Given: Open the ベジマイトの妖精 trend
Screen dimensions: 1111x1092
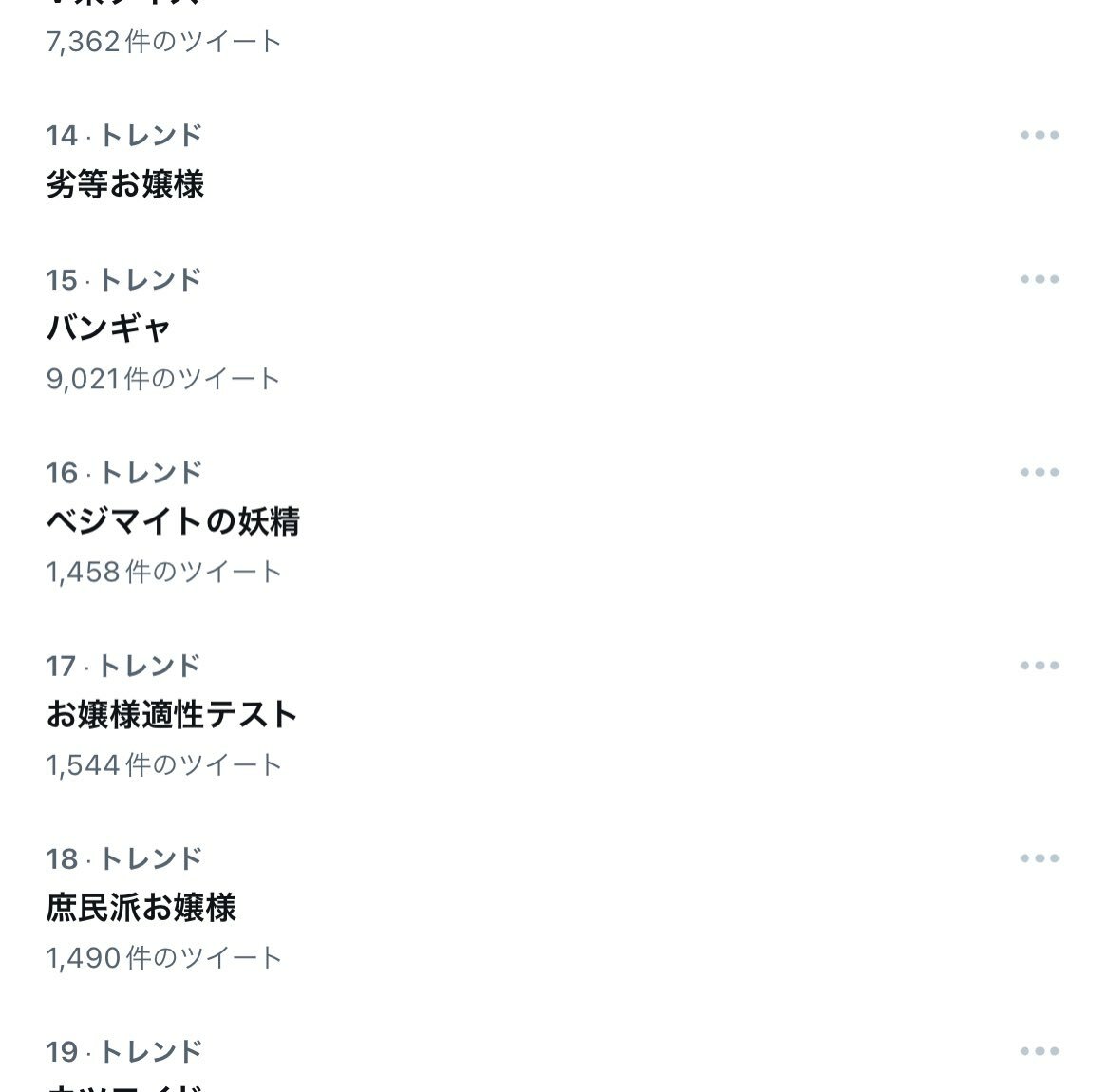Looking at the screenshot, I should click(173, 521).
